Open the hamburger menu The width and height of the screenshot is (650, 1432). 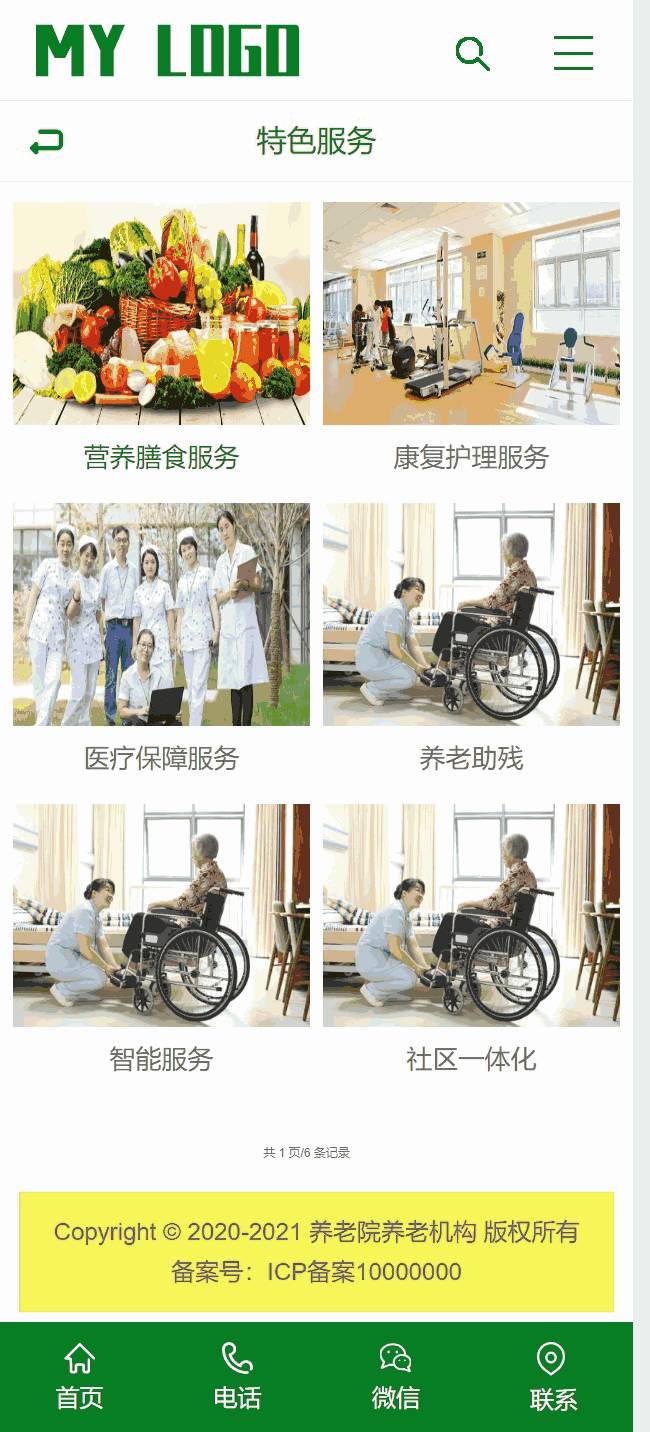[x=574, y=53]
